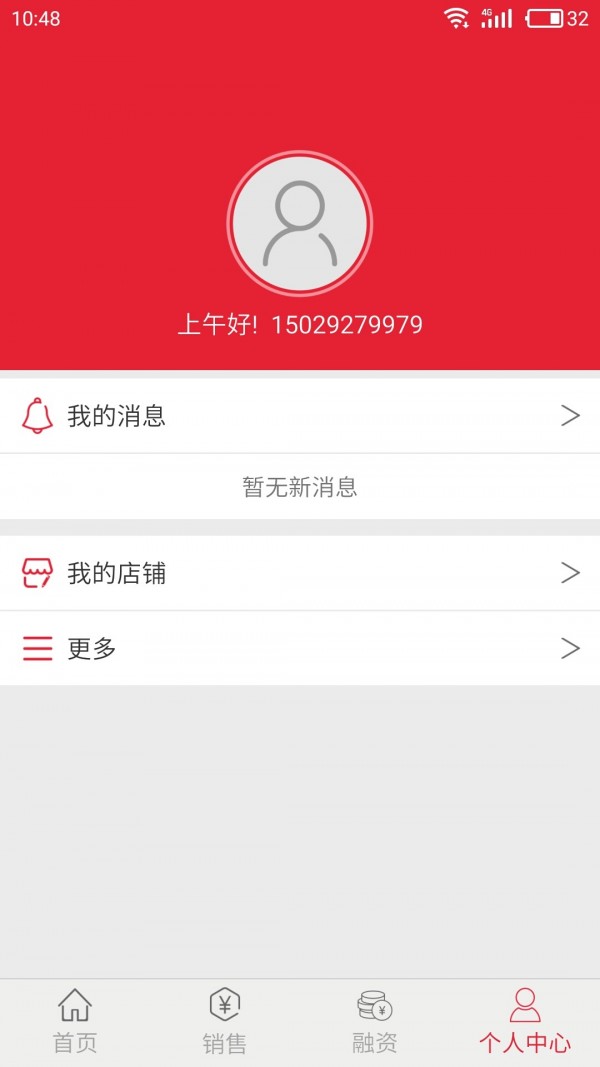Switch to the 融资 tab
Image resolution: width=600 pixels, height=1067 pixels.
[x=375, y=1022]
